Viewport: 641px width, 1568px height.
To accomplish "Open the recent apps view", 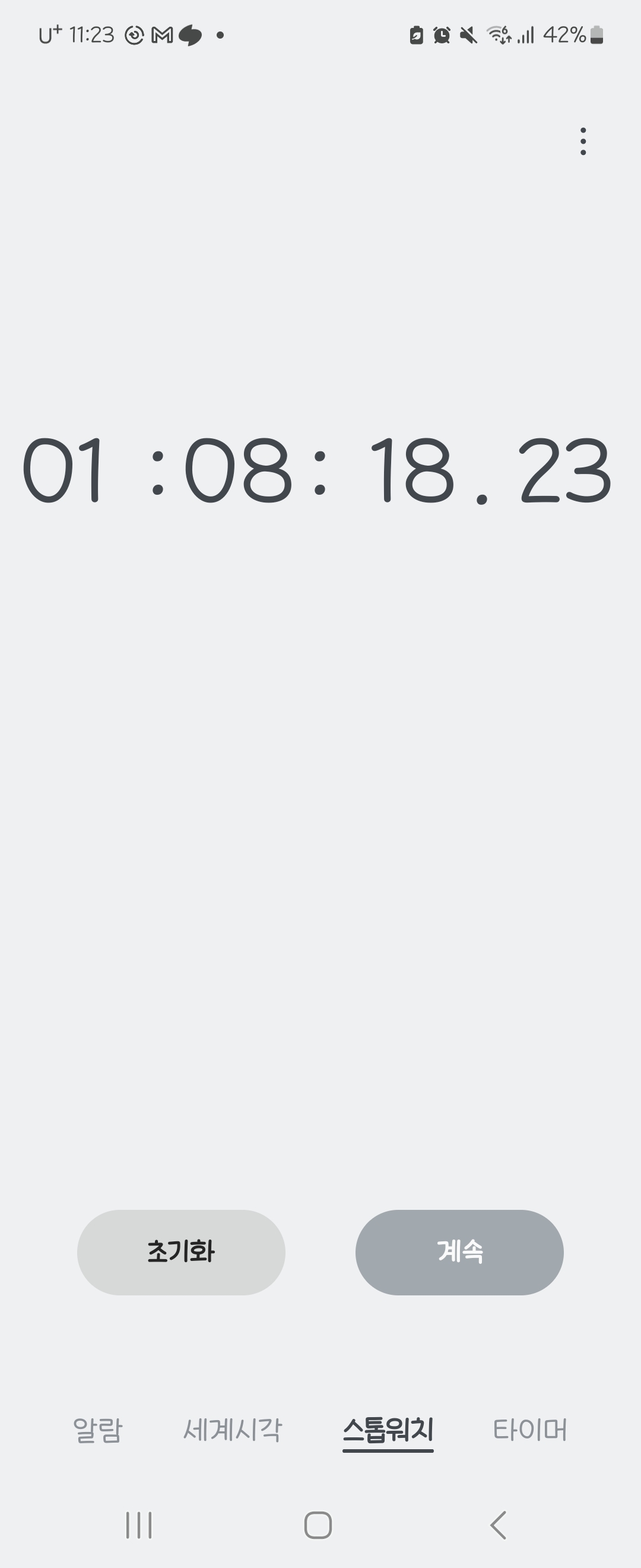I will coord(139,1525).
